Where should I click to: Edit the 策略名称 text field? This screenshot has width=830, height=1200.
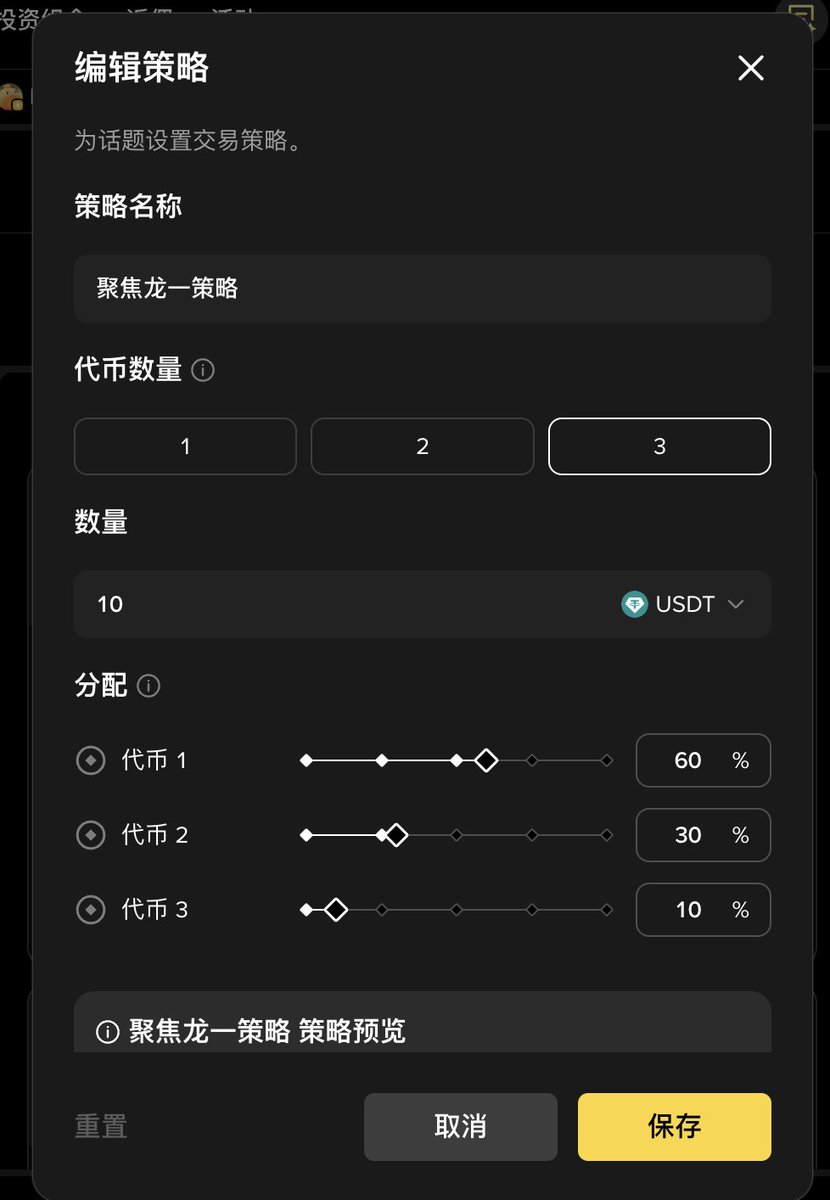(x=422, y=289)
